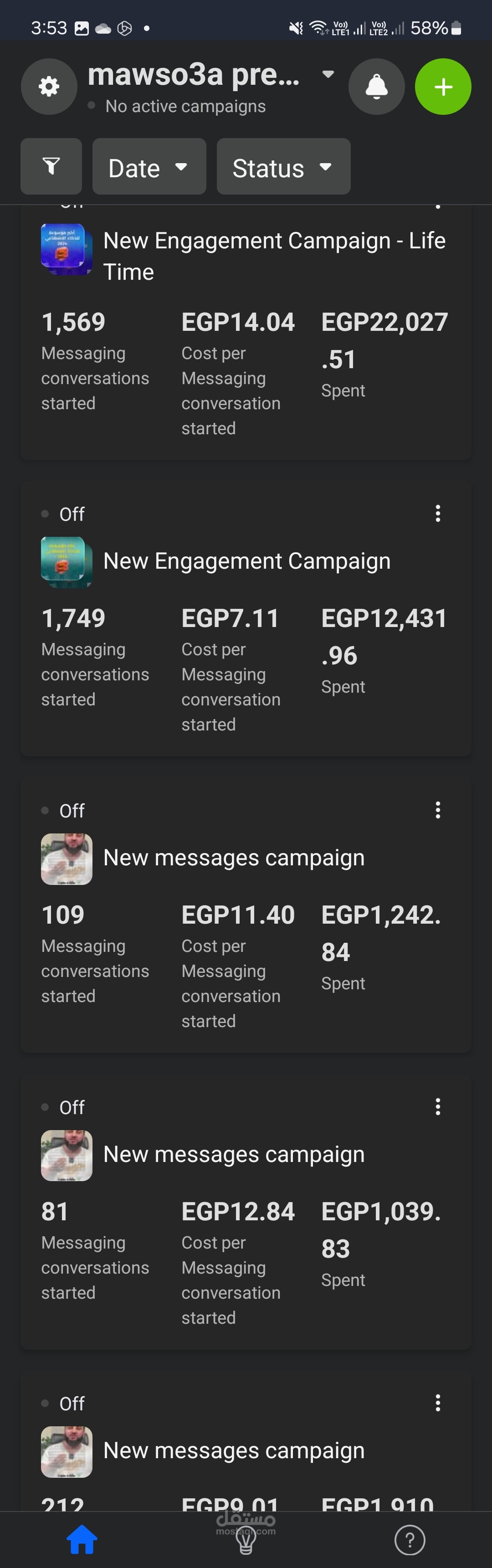Image resolution: width=492 pixels, height=1568 pixels.
Task: Open three-dot menu on the 109-conversation campaign
Action: coord(438,810)
